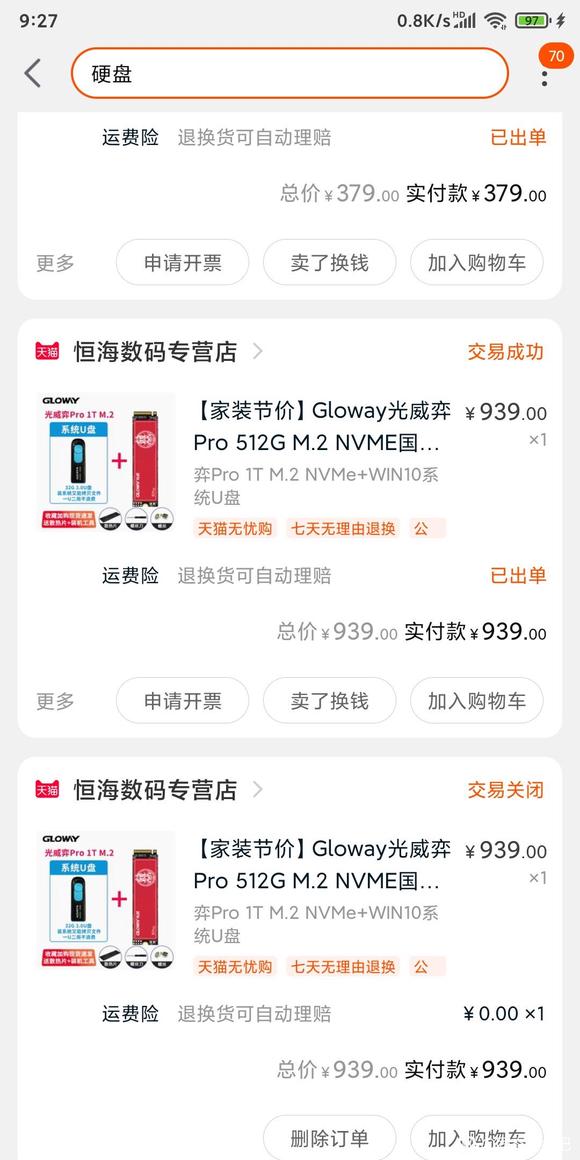Tap 申请开票 on the 交易成功 order

pos(183,700)
